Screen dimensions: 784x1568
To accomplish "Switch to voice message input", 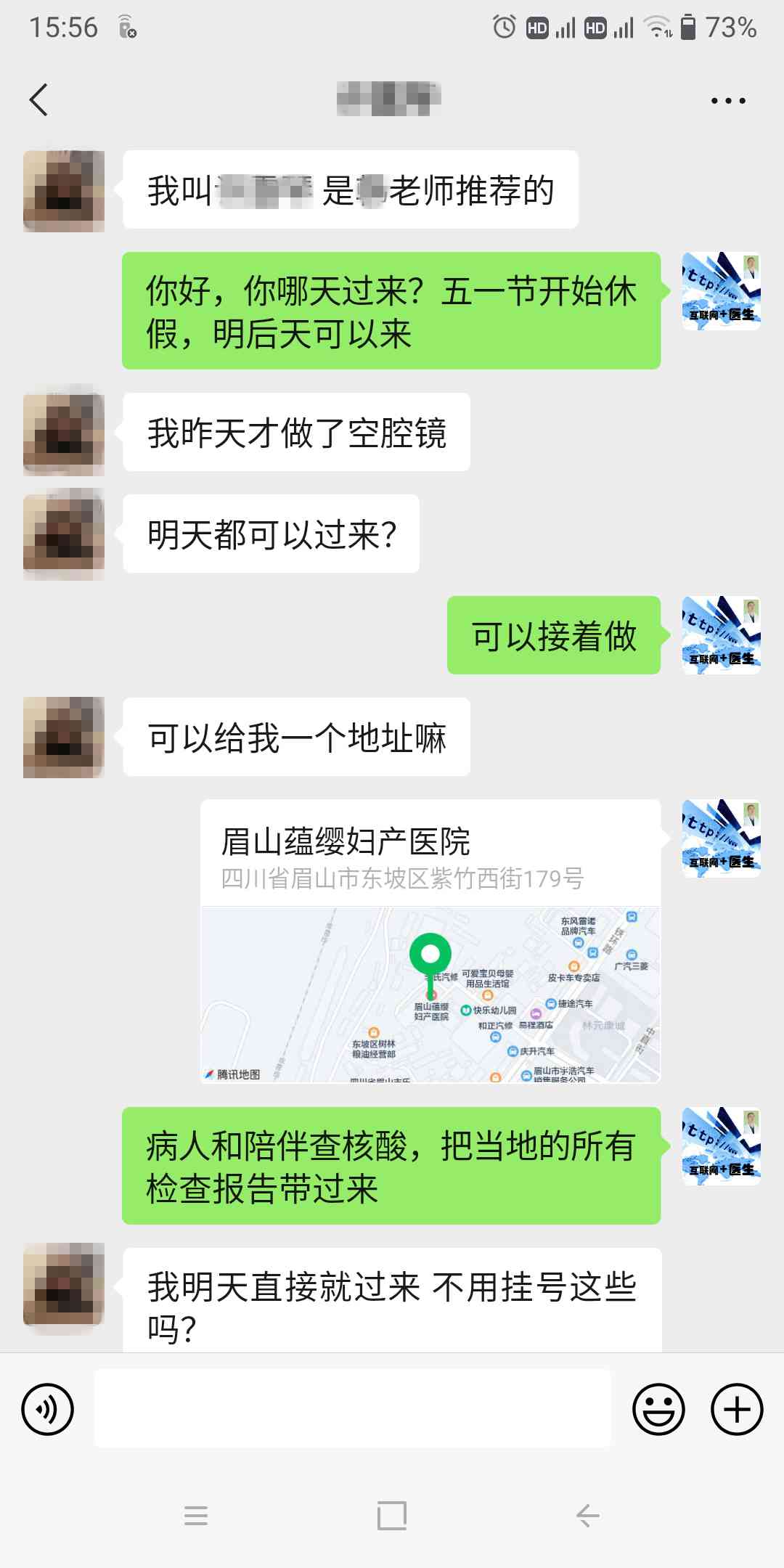I will (x=48, y=1410).
